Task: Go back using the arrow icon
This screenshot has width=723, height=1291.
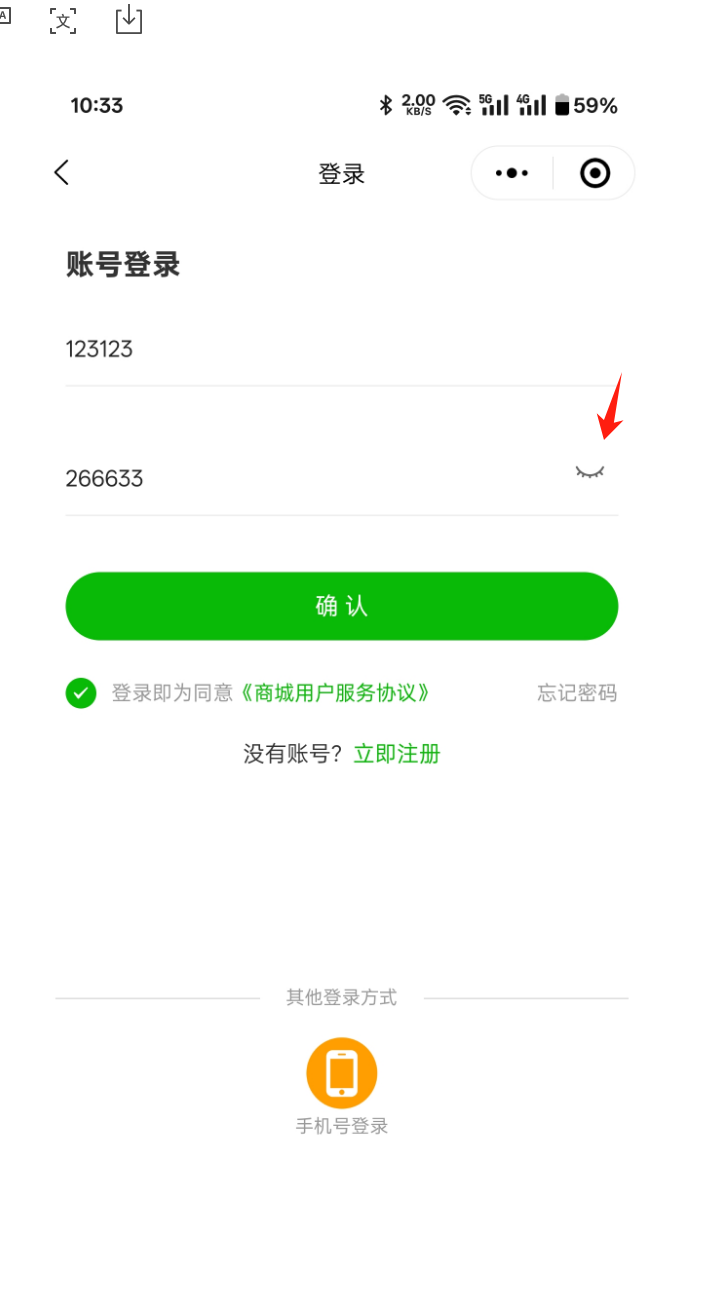Action: click(62, 173)
